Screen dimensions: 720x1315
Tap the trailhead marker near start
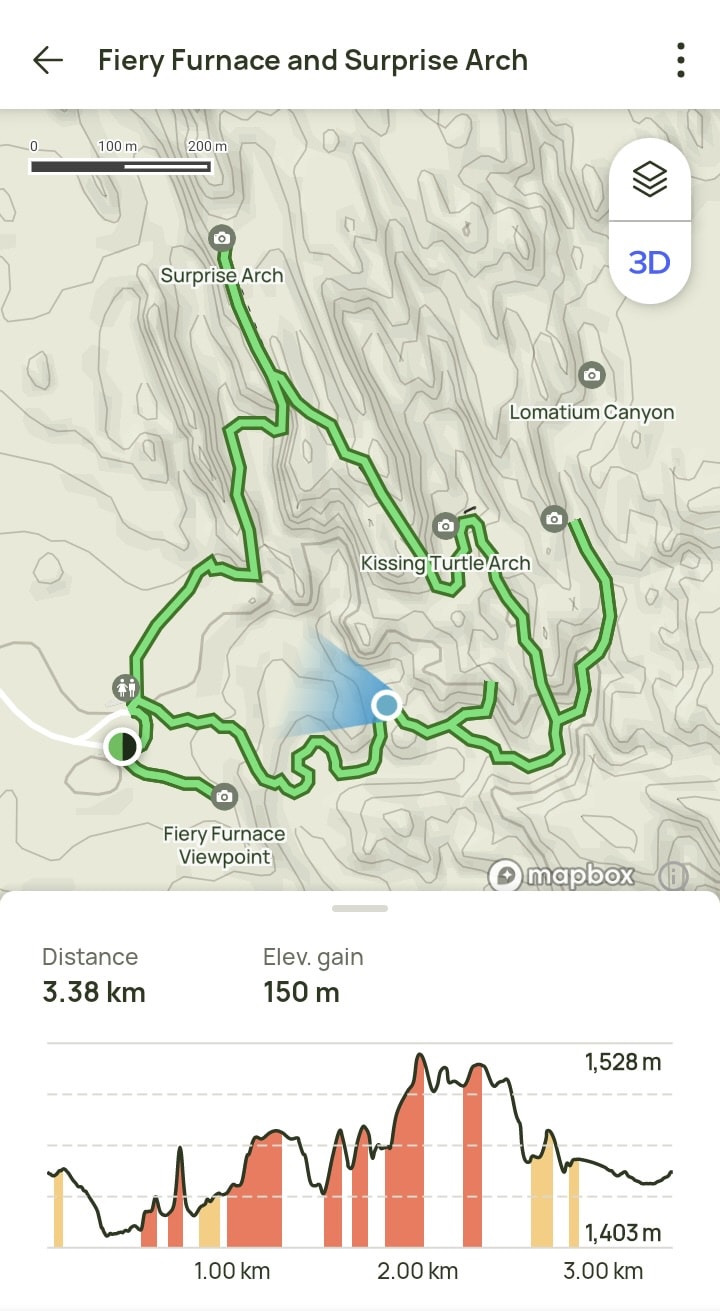125,687
